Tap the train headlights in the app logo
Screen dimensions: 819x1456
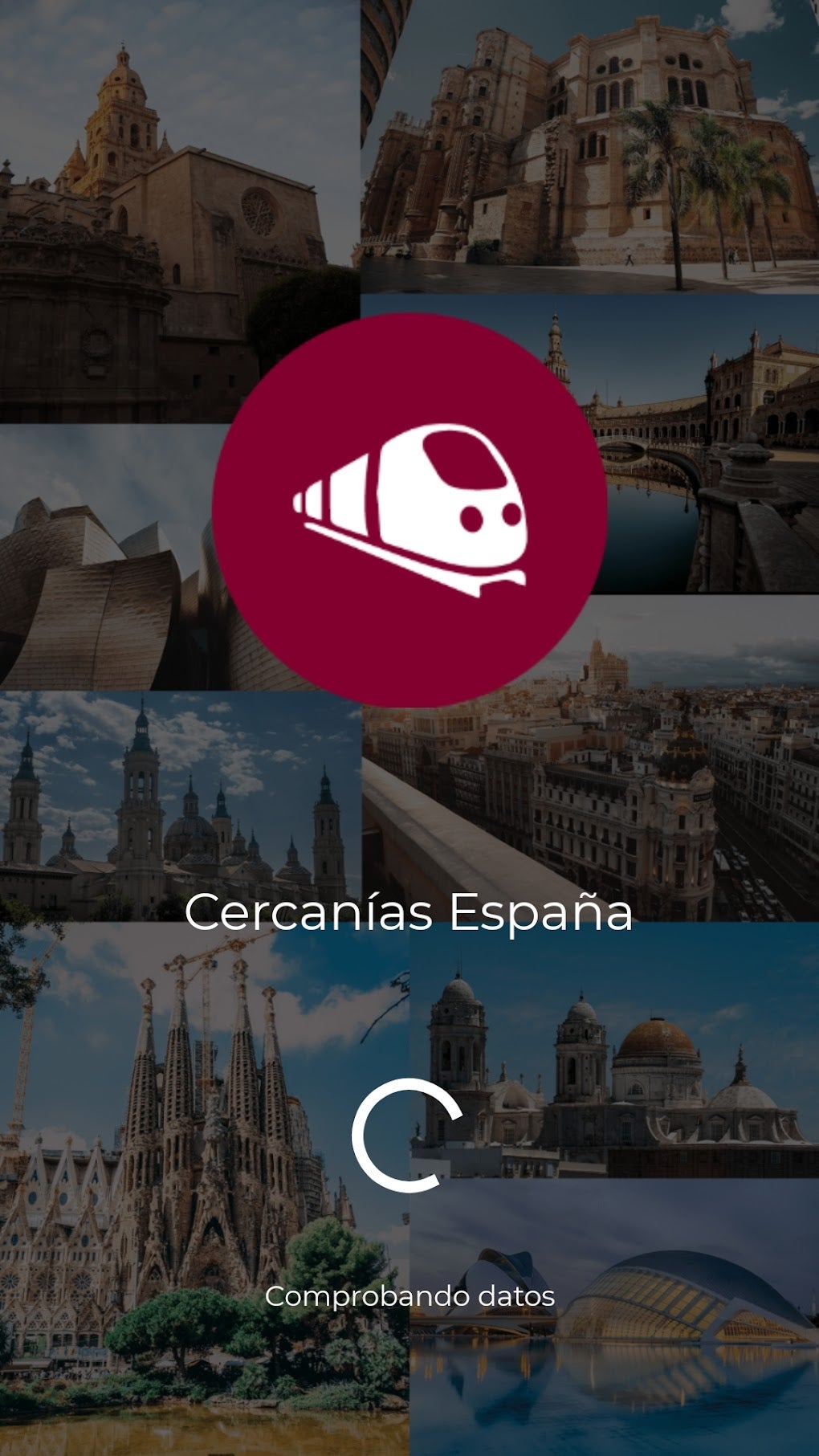tap(490, 516)
